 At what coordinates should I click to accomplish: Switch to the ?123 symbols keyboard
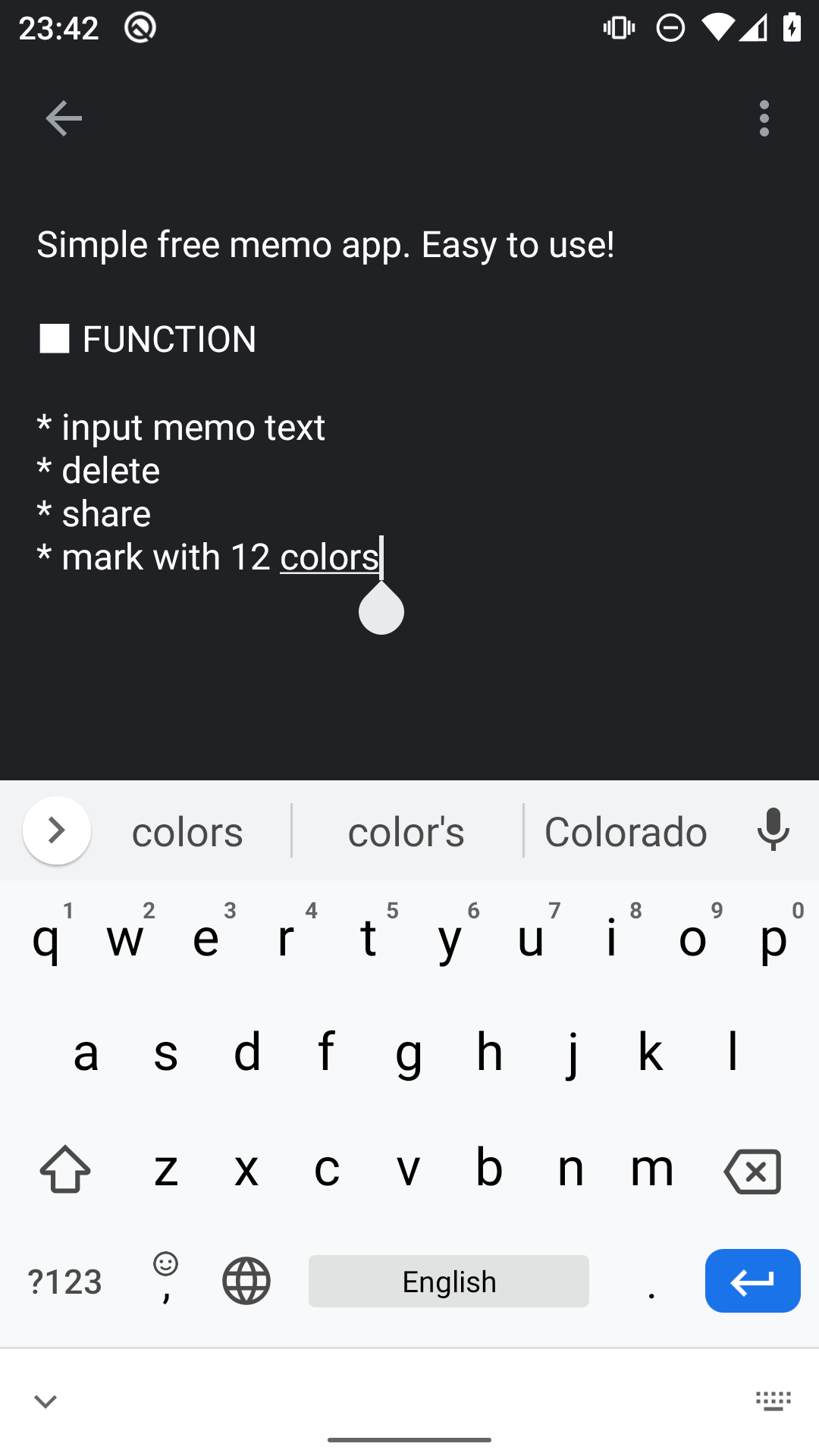pyautogui.click(x=65, y=1282)
